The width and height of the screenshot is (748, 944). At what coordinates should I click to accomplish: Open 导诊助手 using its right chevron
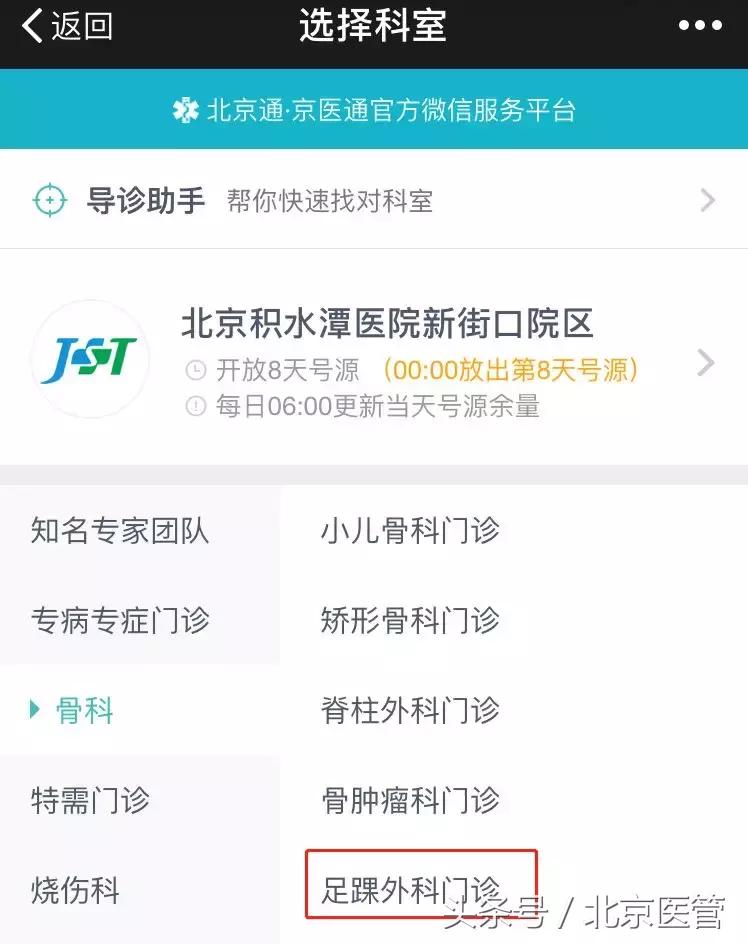point(706,198)
